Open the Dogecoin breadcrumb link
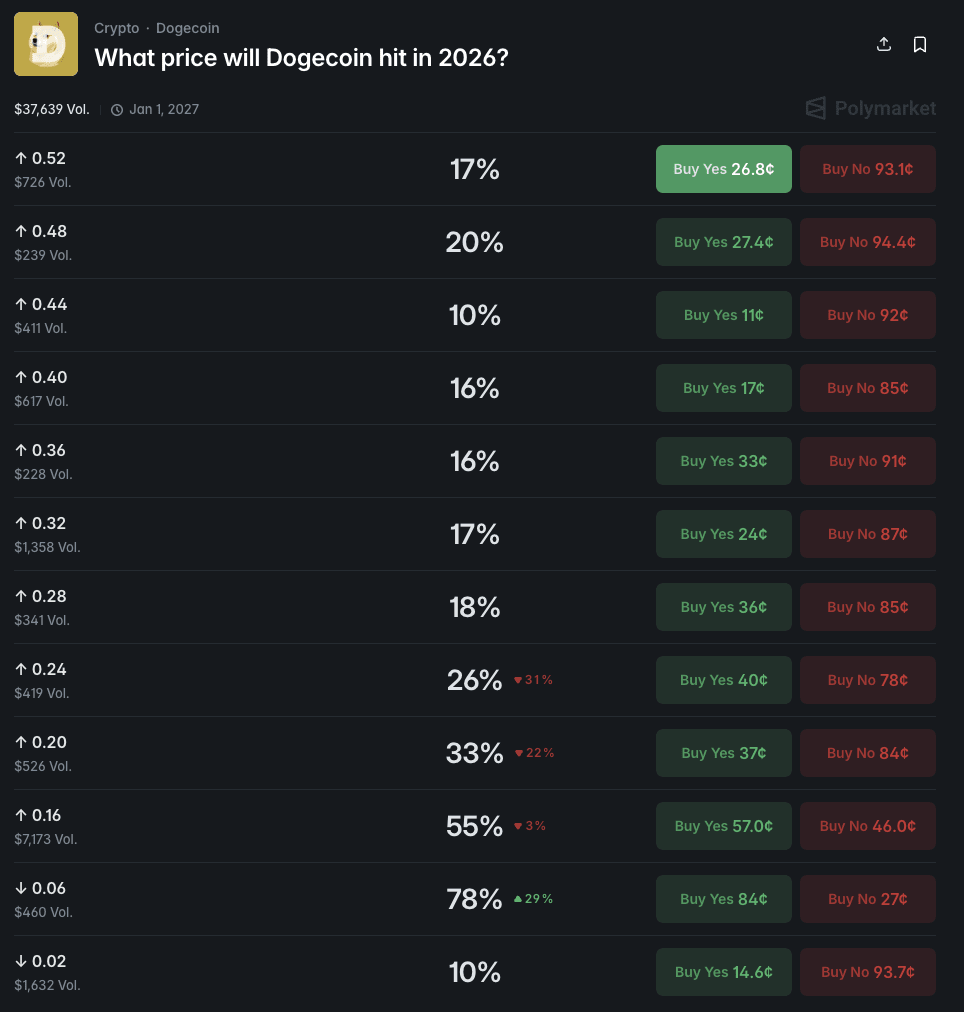 pos(187,28)
